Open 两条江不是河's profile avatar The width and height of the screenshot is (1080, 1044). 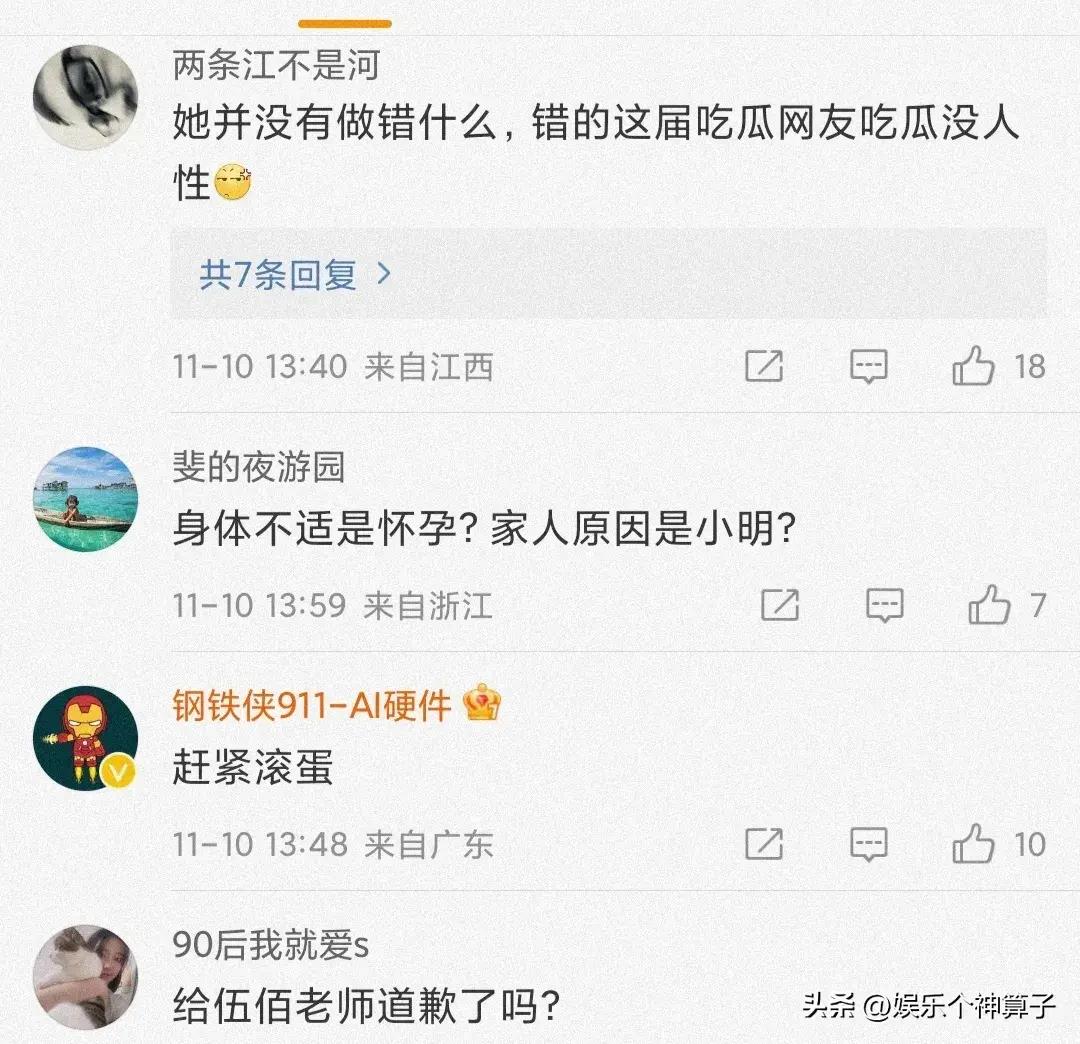click(85, 97)
